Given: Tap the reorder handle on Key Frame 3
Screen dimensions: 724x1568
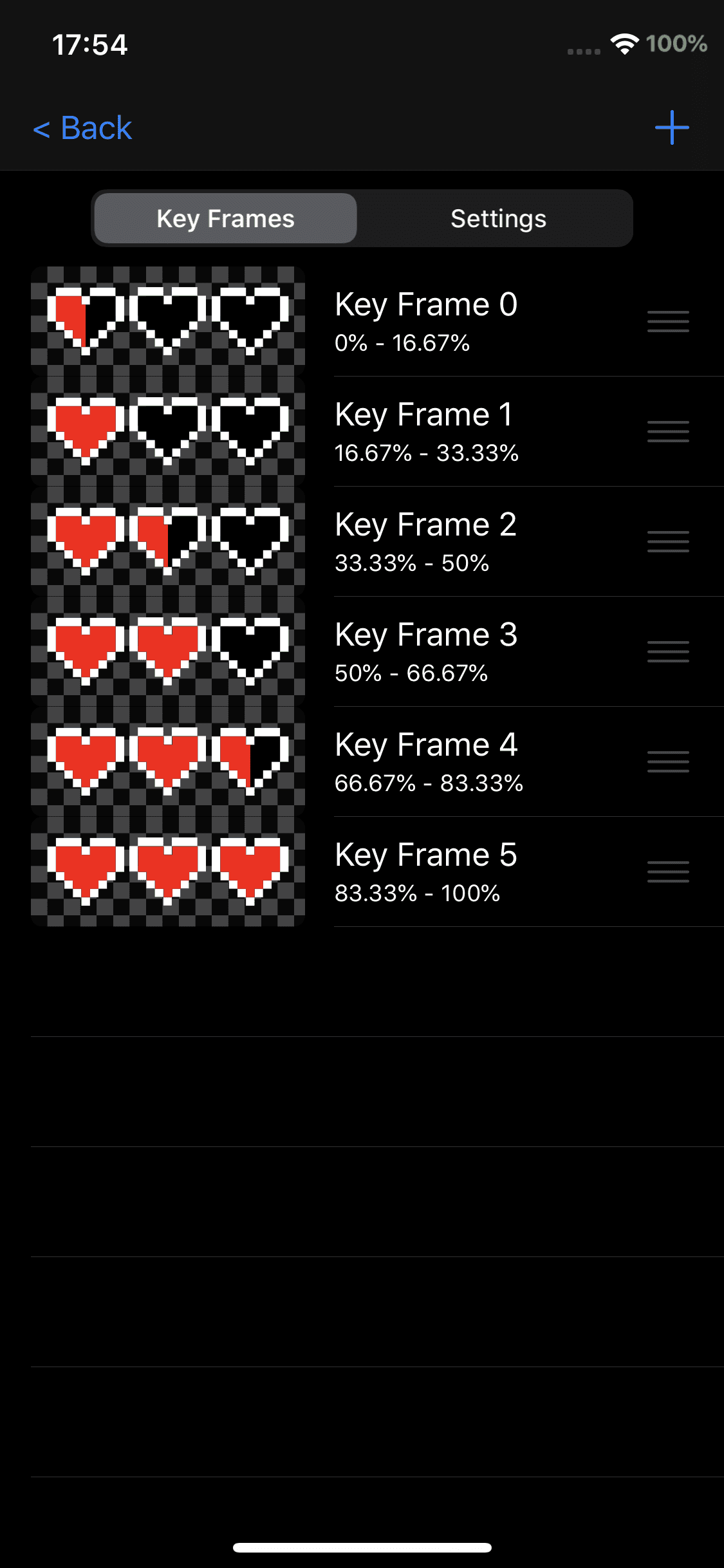Looking at the screenshot, I should click(x=668, y=651).
